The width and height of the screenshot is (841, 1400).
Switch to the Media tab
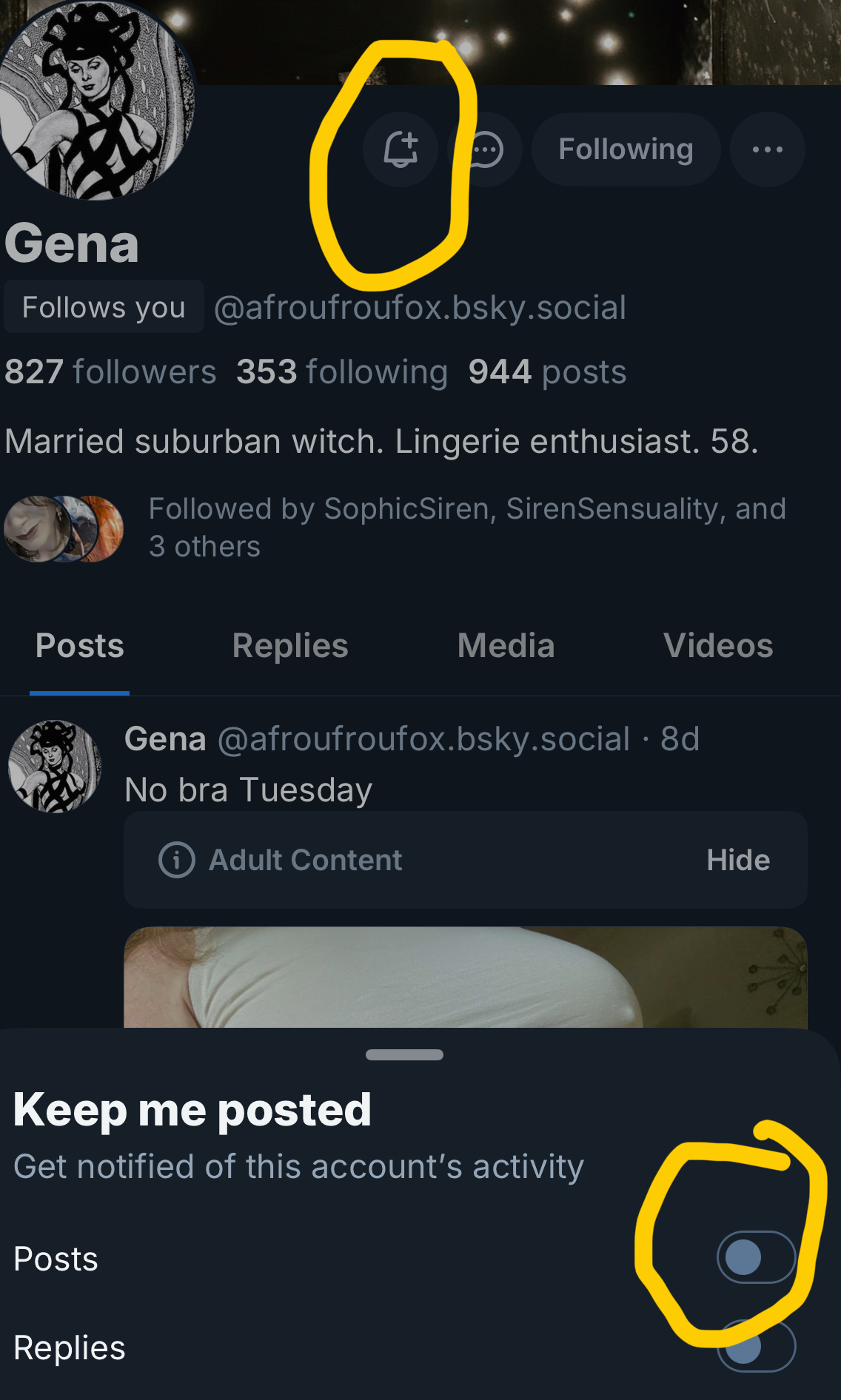point(506,645)
